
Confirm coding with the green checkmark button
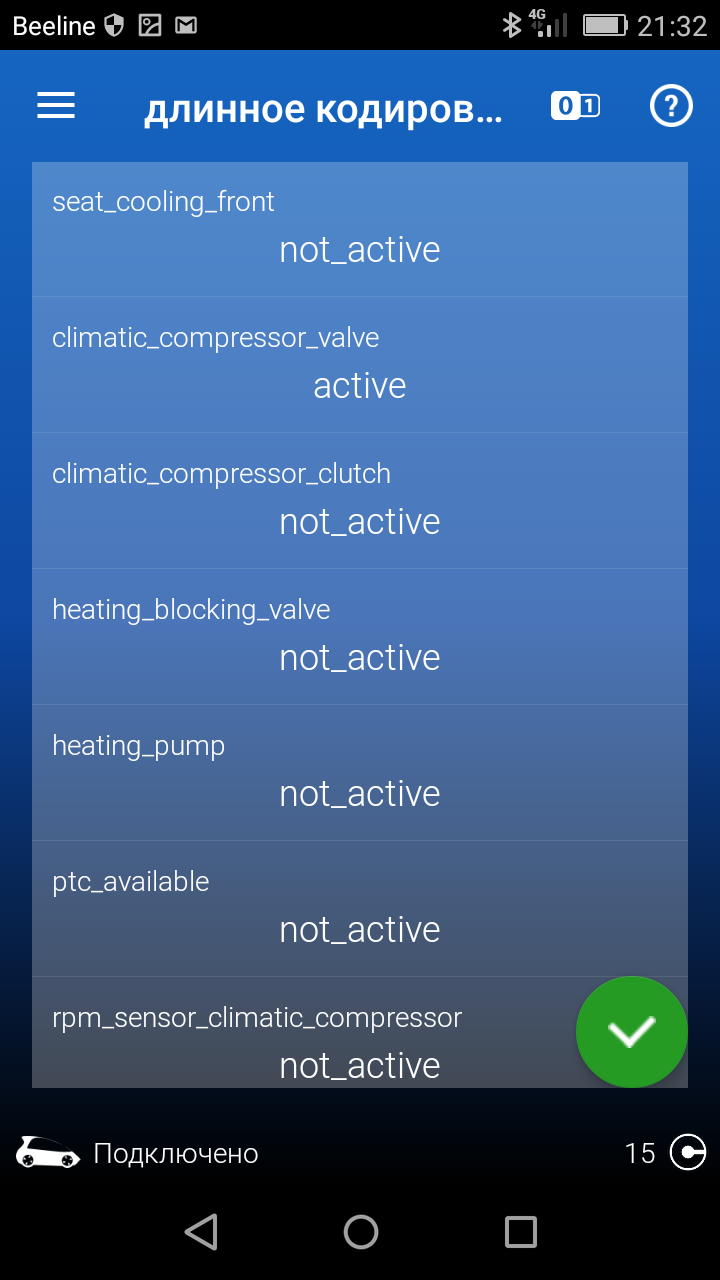(631, 1032)
